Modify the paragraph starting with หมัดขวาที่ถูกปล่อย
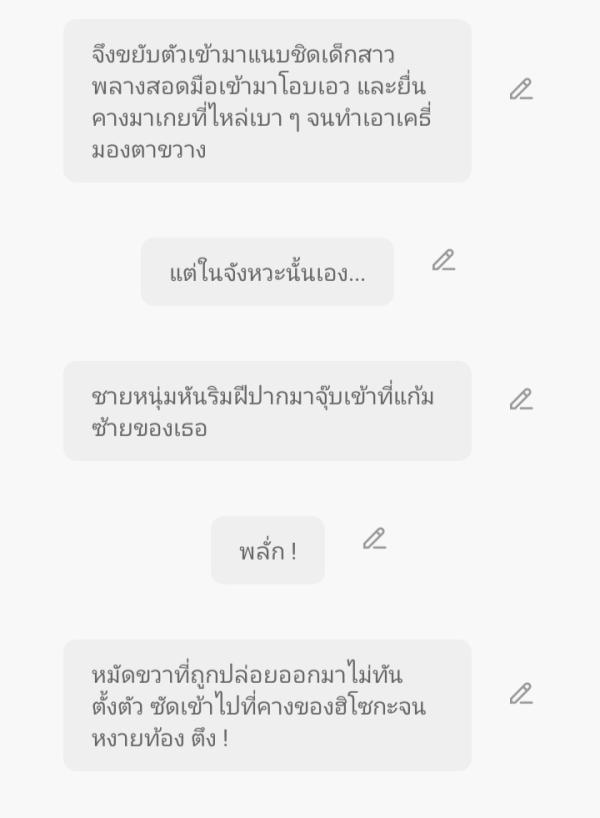This screenshot has width=600, height=818. pos(520,694)
